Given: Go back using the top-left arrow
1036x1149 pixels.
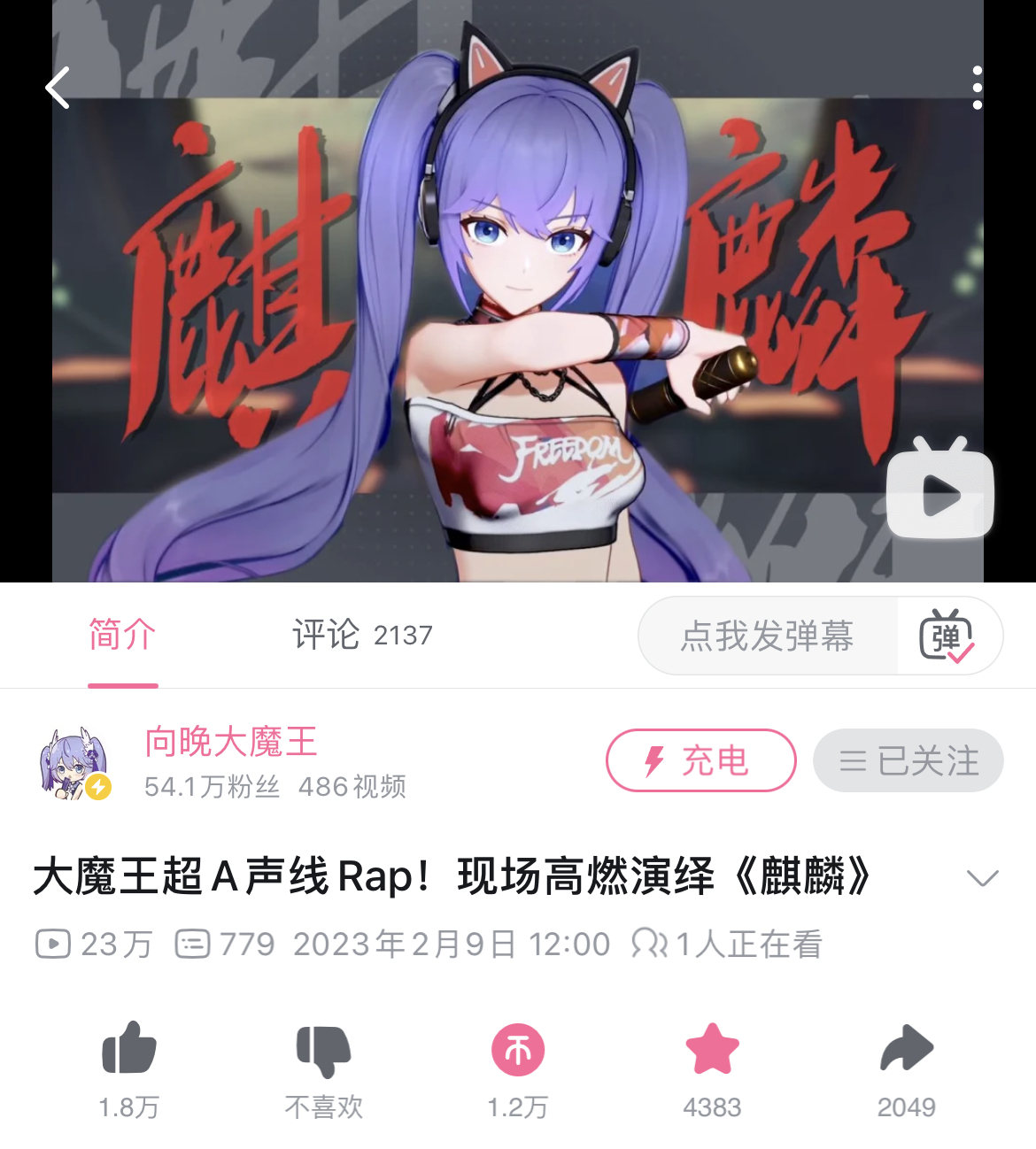Looking at the screenshot, I should coord(58,88).
